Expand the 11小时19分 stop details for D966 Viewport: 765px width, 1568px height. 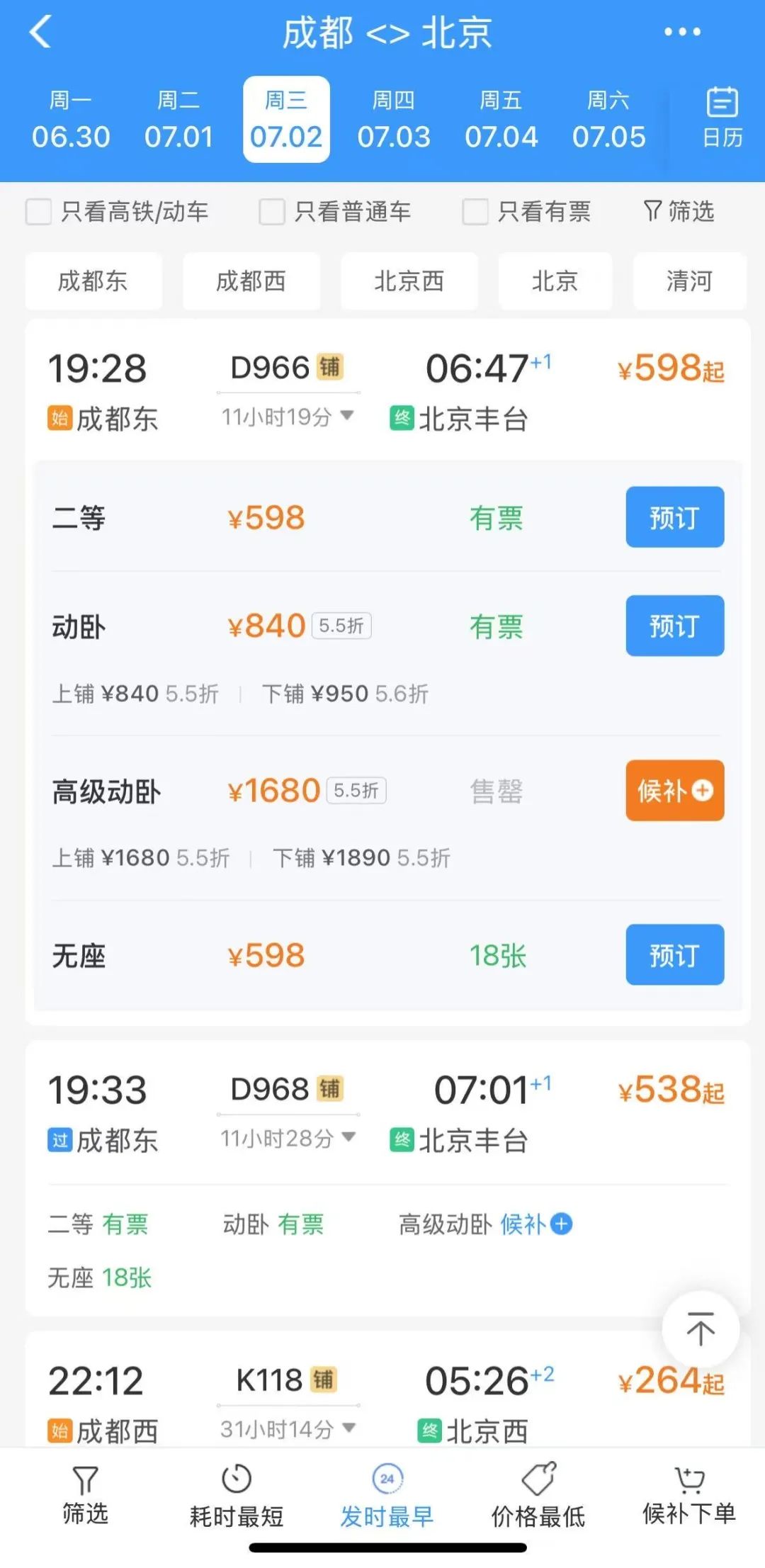pos(288,417)
